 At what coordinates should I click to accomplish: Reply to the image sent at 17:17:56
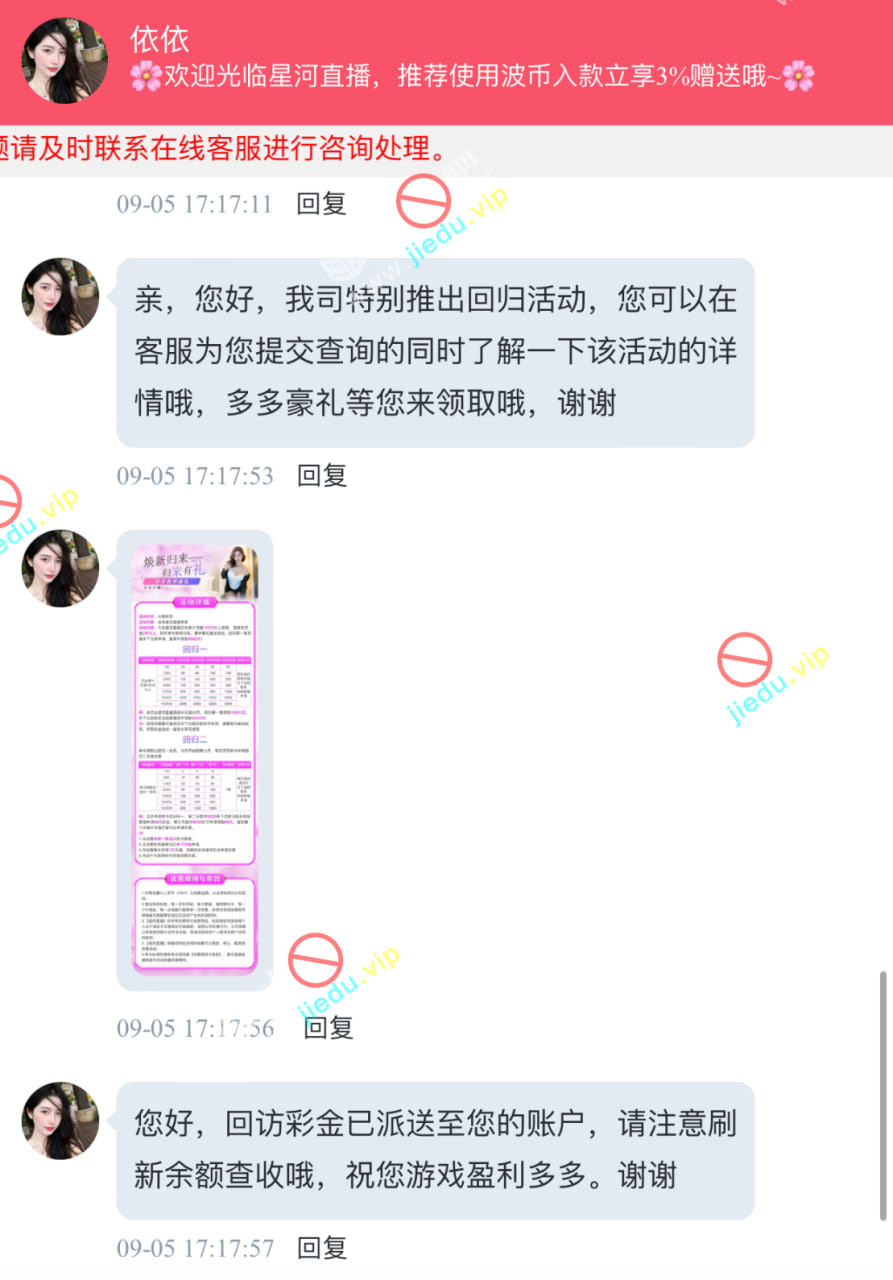(328, 1027)
